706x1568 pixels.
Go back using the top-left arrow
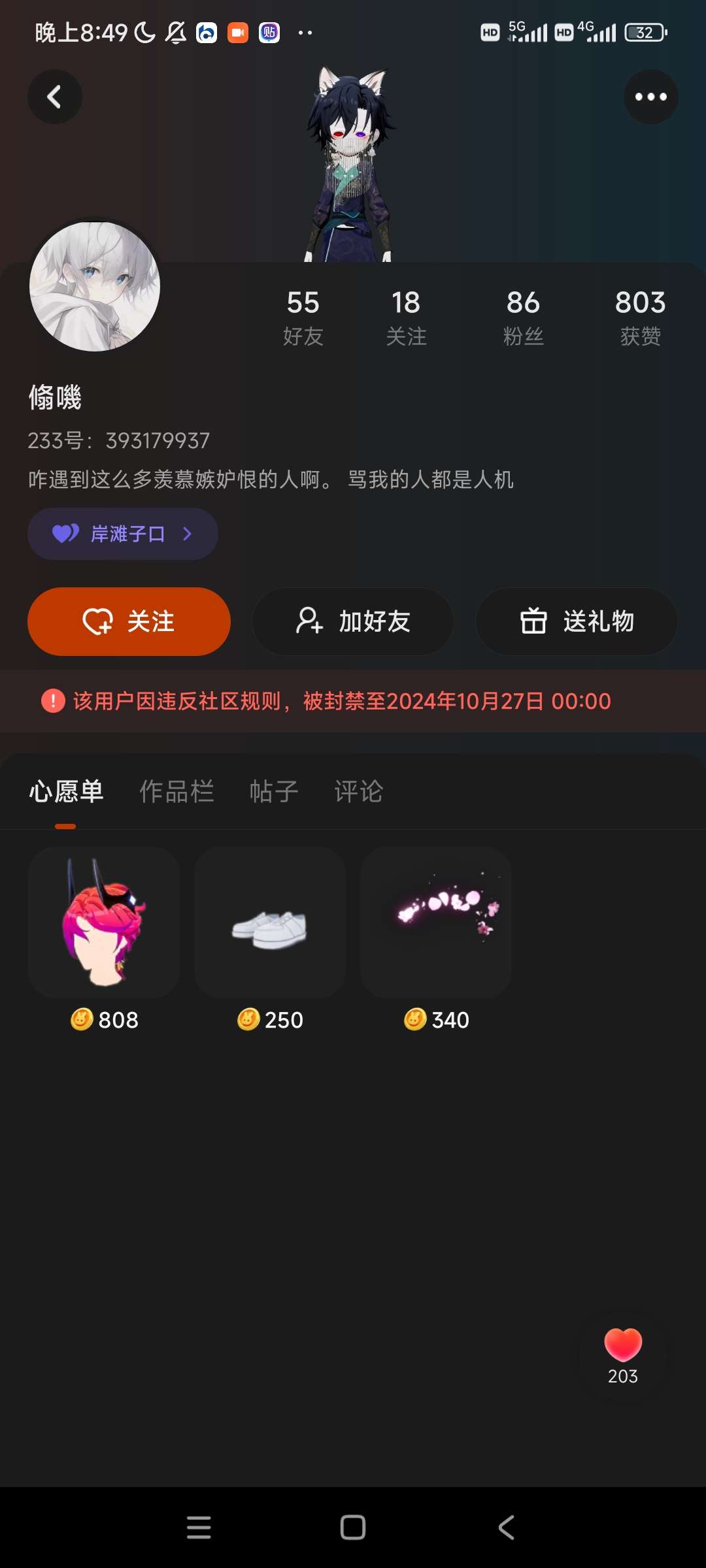[x=54, y=97]
